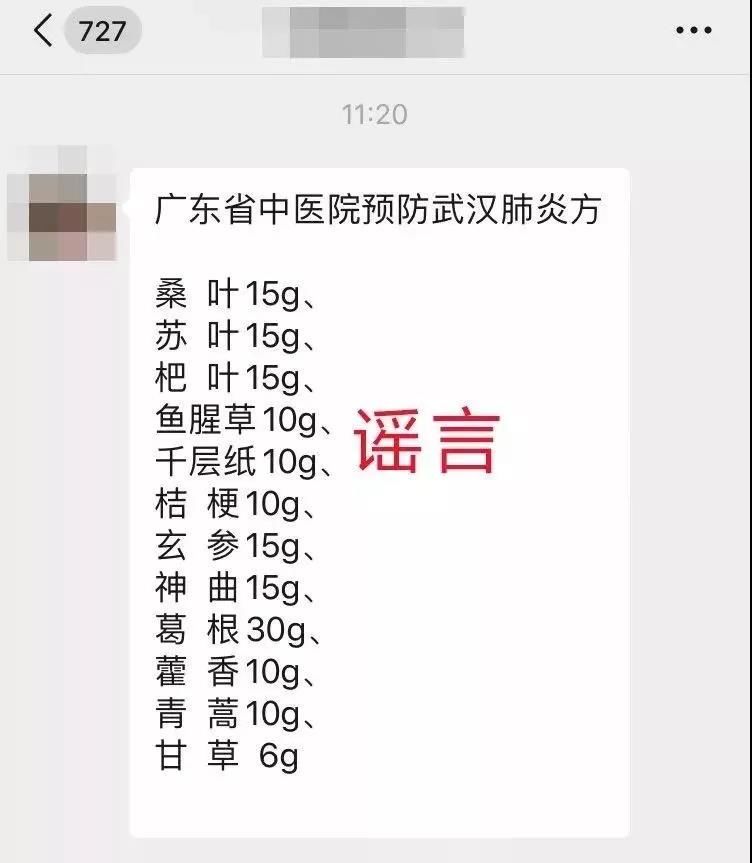This screenshot has width=752, height=863.
Task: Select the line 桑叶15g
Action: tap(240, 290)
